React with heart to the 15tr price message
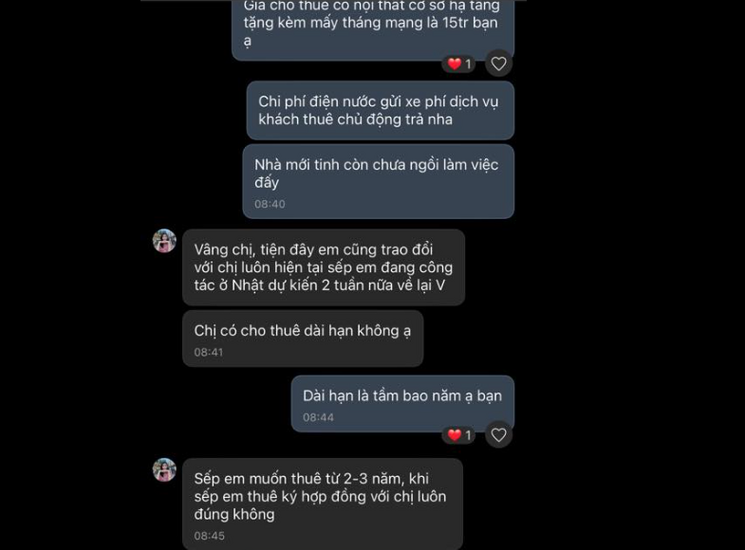The width and height of the screenshot is (745, 550). 499,64
